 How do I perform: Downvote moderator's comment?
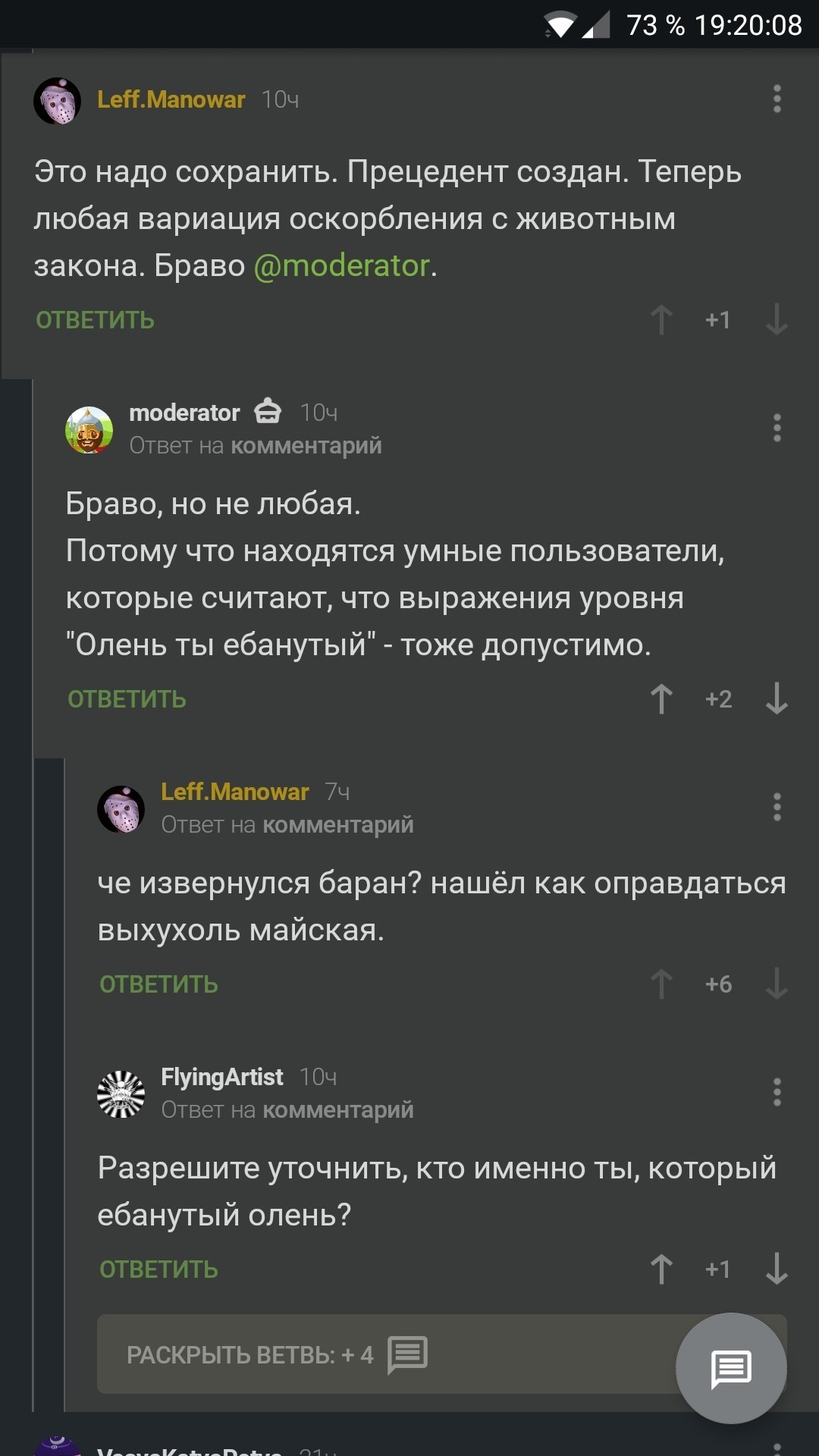pos(777,699)
